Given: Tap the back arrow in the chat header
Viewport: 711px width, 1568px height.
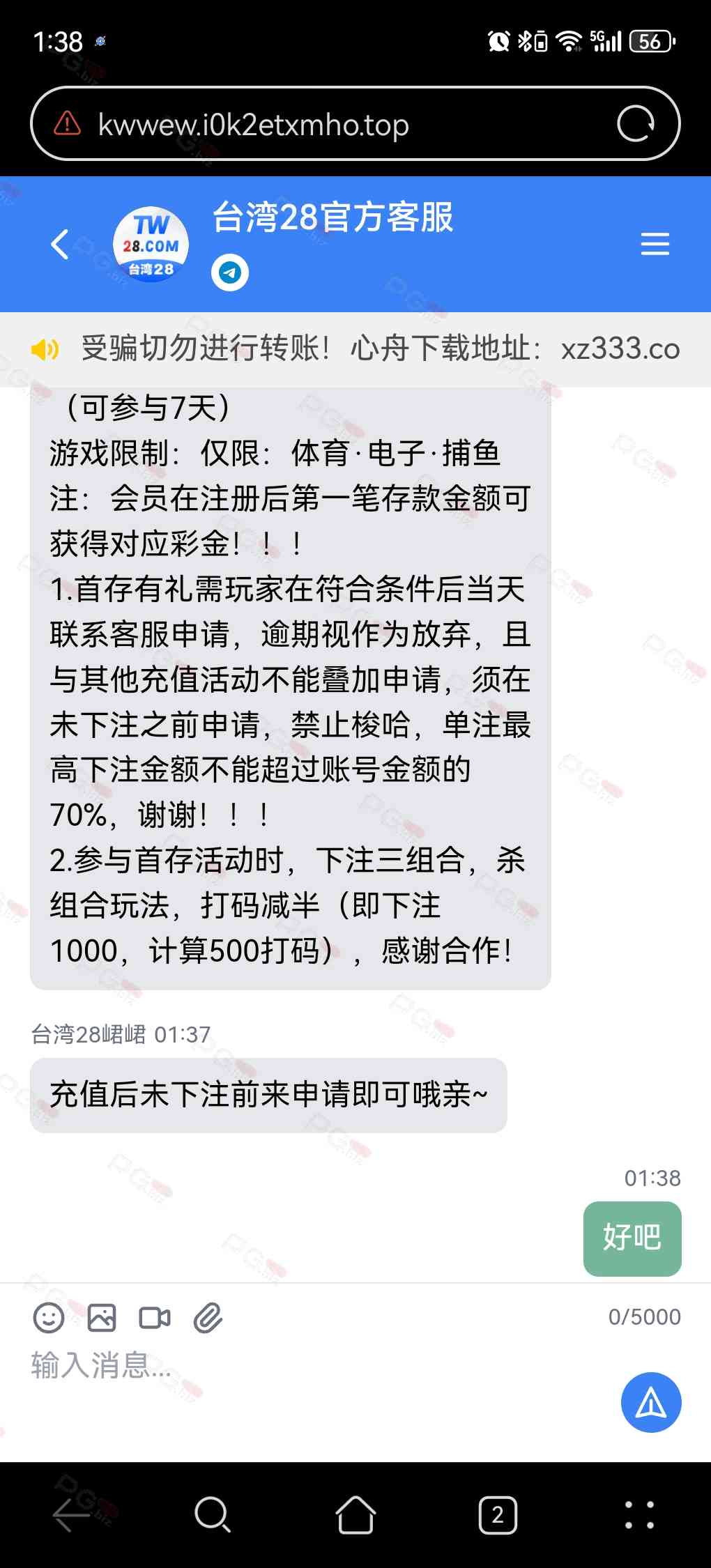Looking at the screenshot, I should 61,244.
